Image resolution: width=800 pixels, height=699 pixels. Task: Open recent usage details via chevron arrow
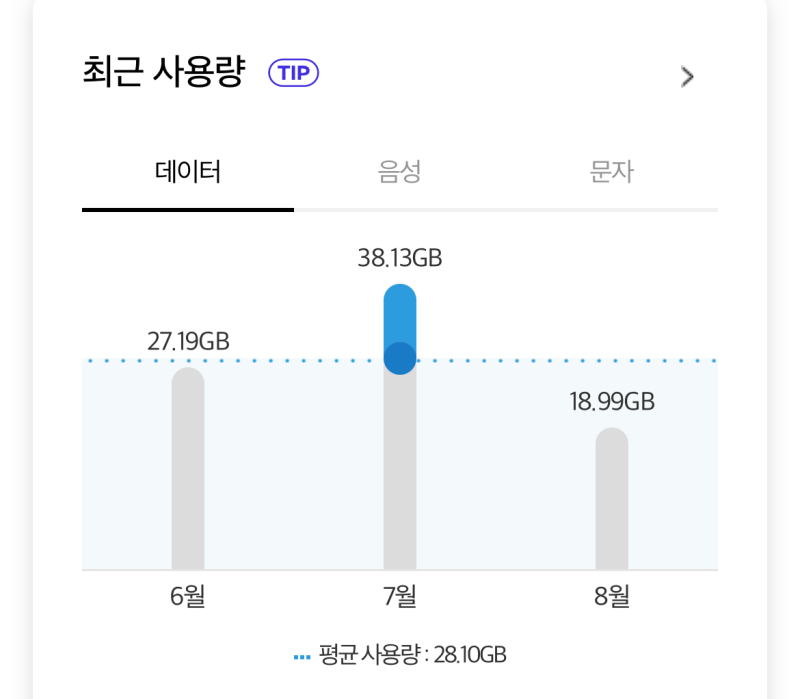[x=687, y=77]
